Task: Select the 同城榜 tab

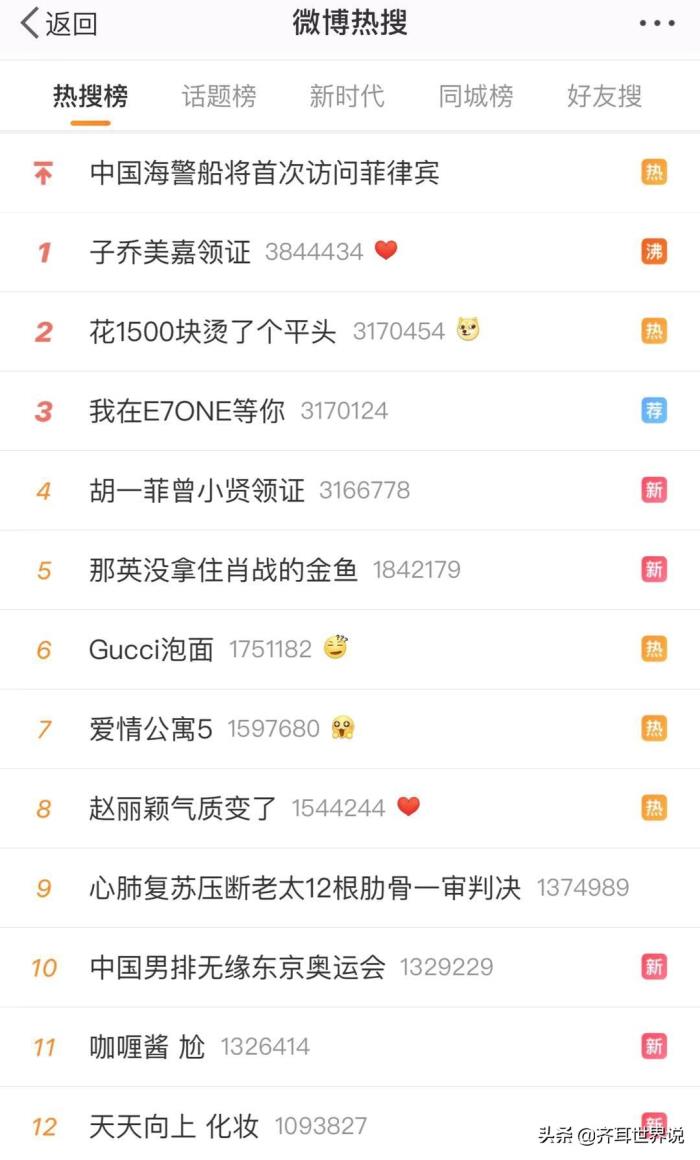Action: [475, 96]
